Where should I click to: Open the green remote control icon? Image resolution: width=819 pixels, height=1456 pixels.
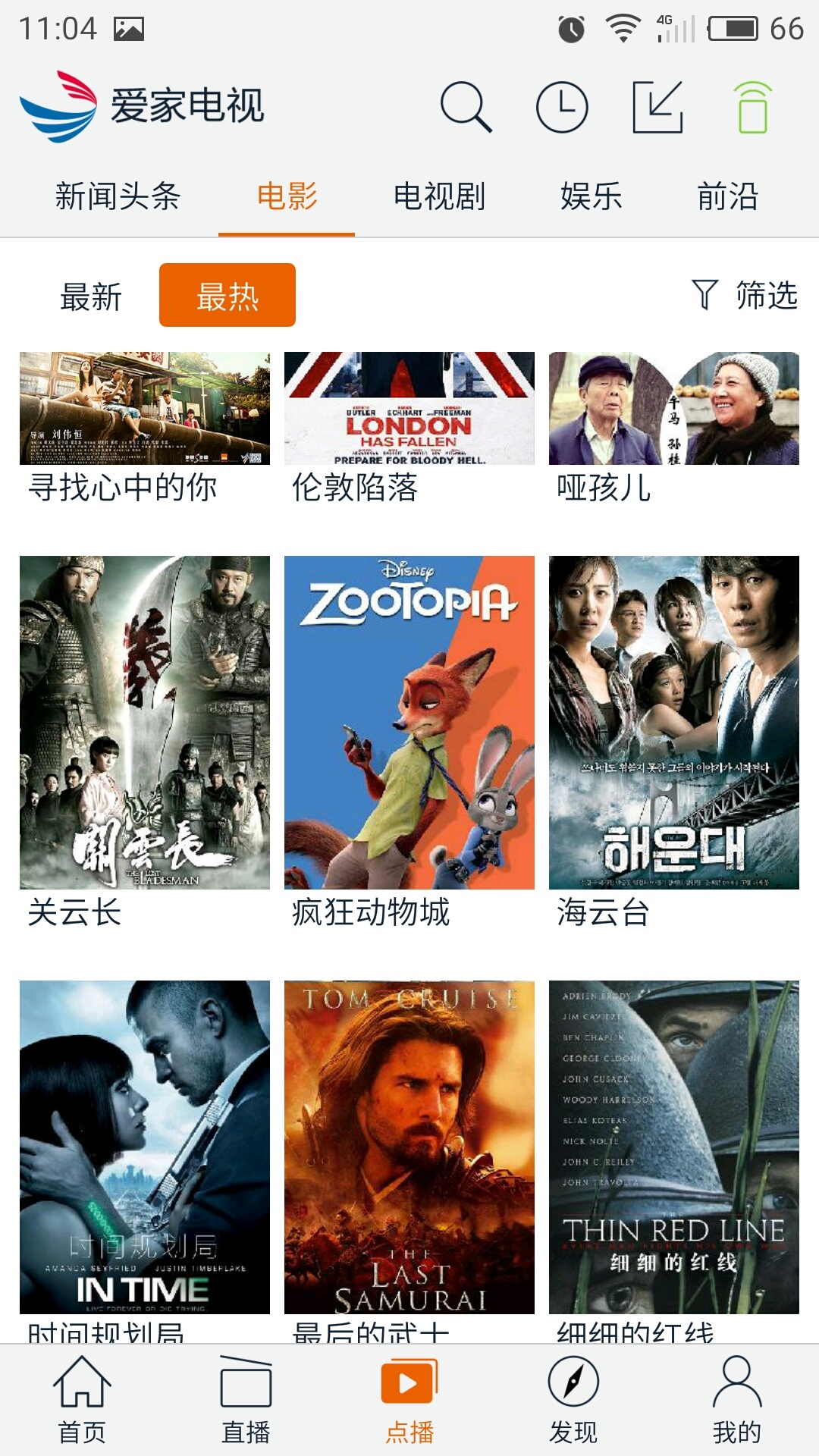752,107
